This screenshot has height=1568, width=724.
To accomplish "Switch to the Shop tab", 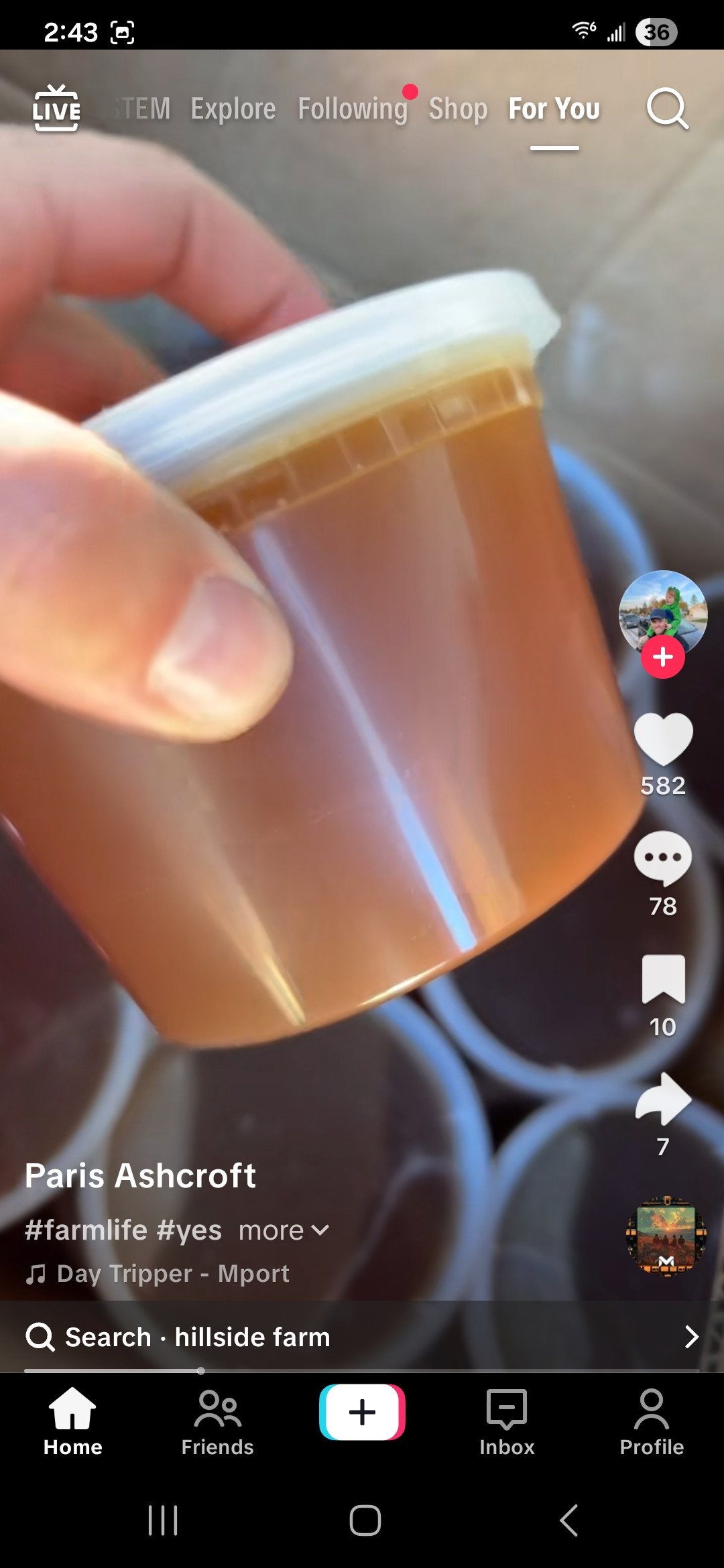I will [458, 109].
